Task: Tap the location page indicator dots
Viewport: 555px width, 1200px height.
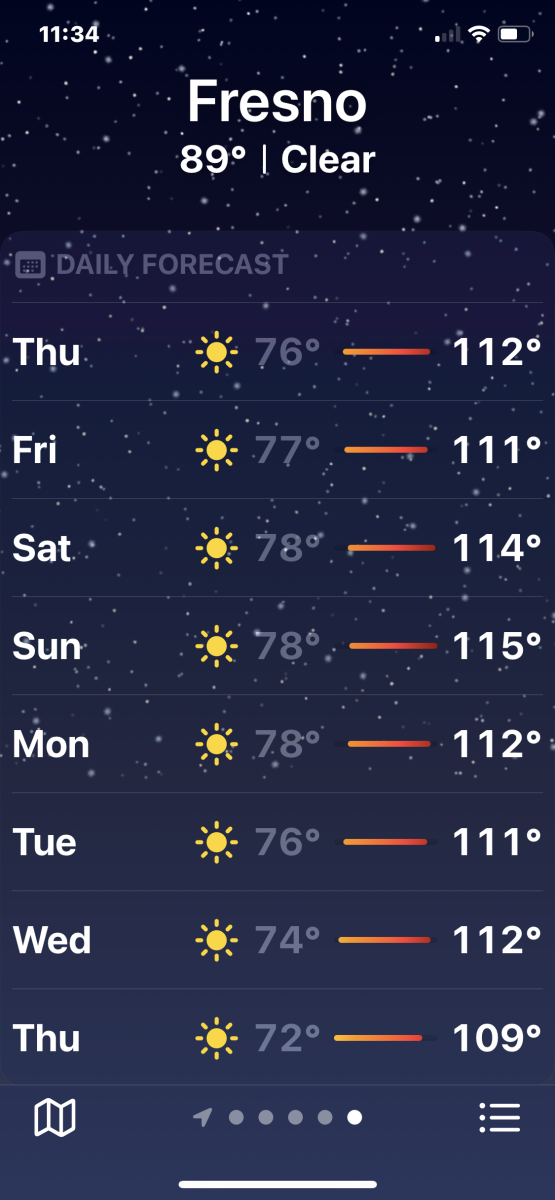Action: [278, 1117]
